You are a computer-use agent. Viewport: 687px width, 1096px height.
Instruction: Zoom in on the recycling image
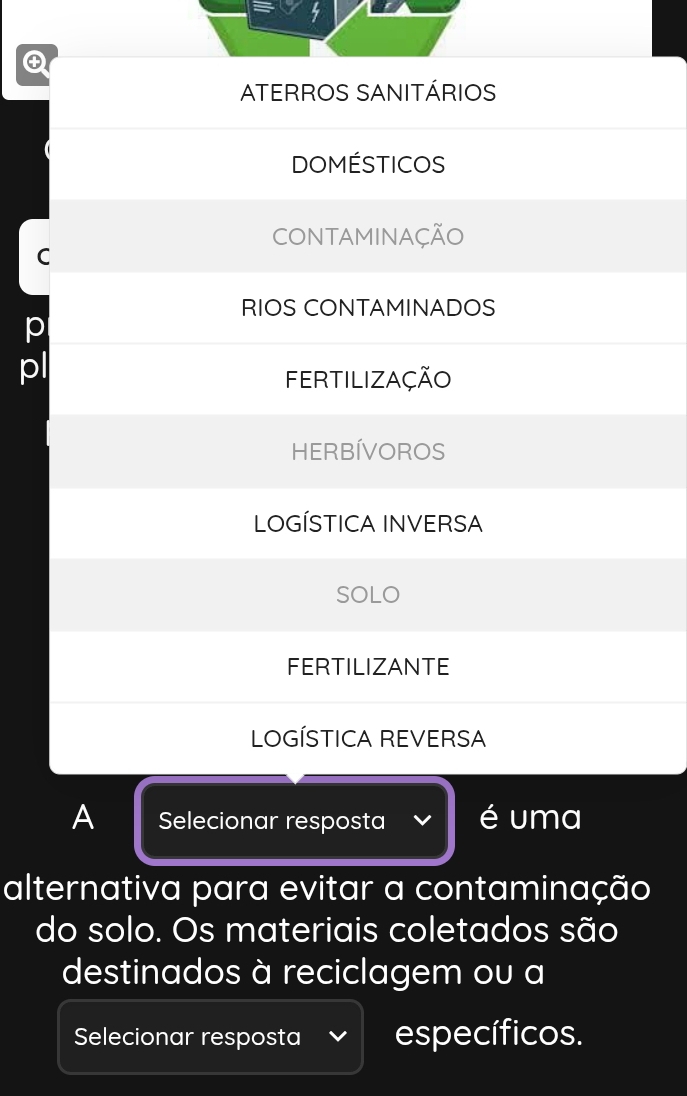35,63
